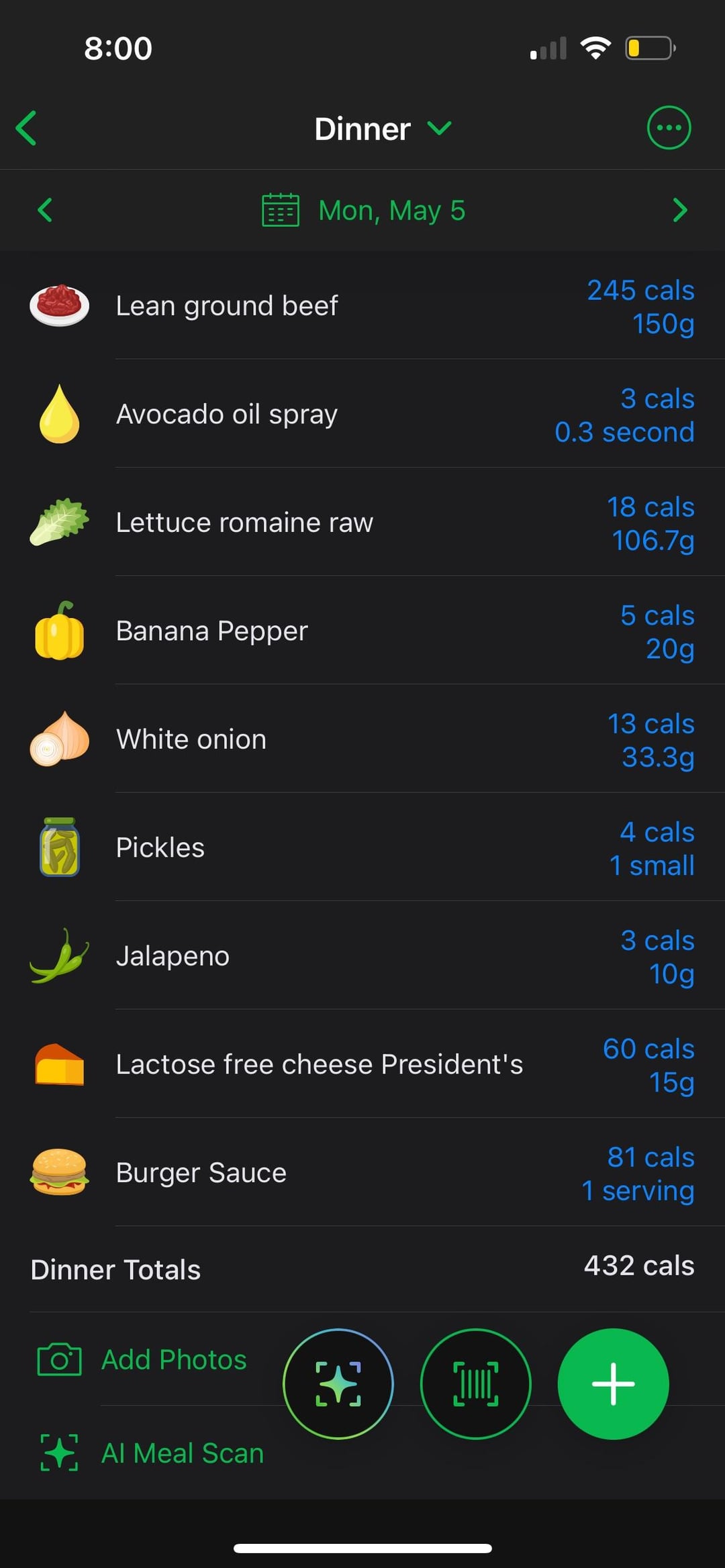The image size is (725, 1568).
Task: Add a food with the green plus button
Action: 613,1383
